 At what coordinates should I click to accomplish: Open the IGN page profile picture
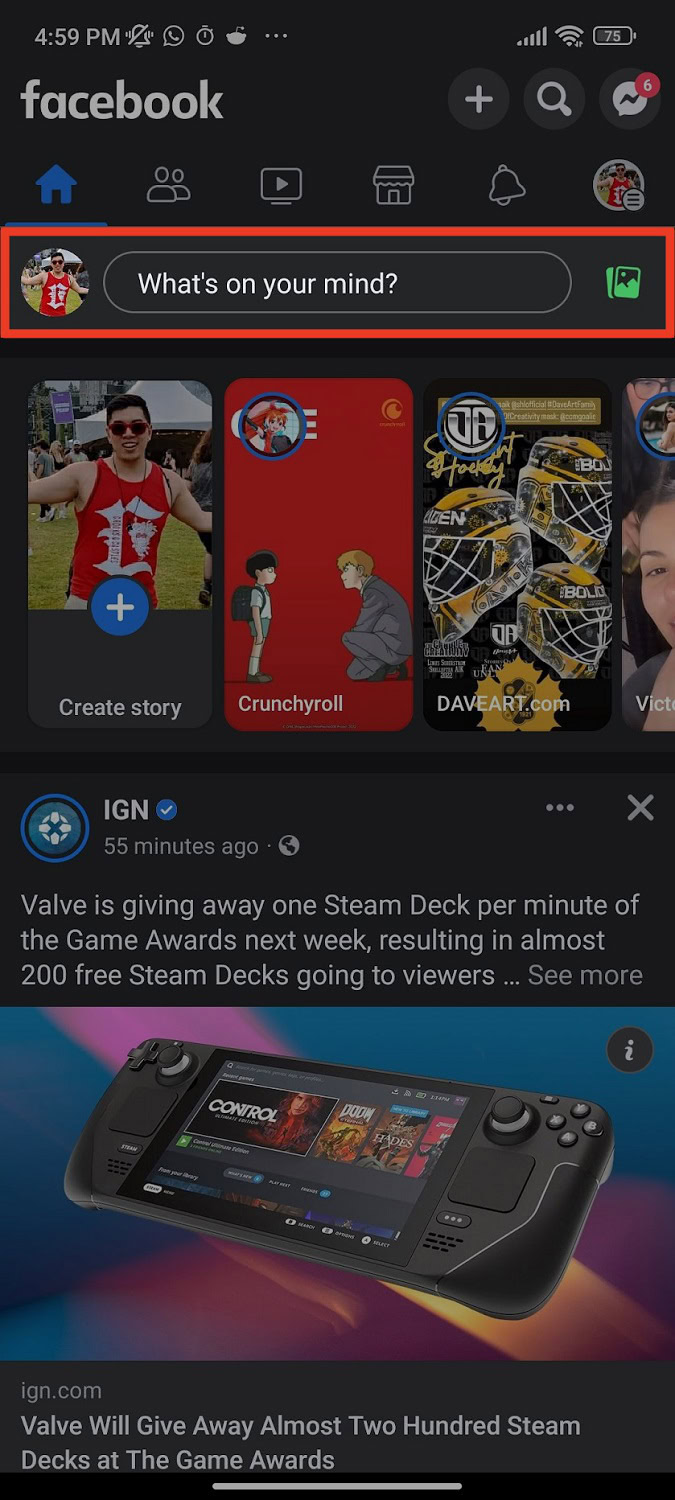tap(55, 827)
